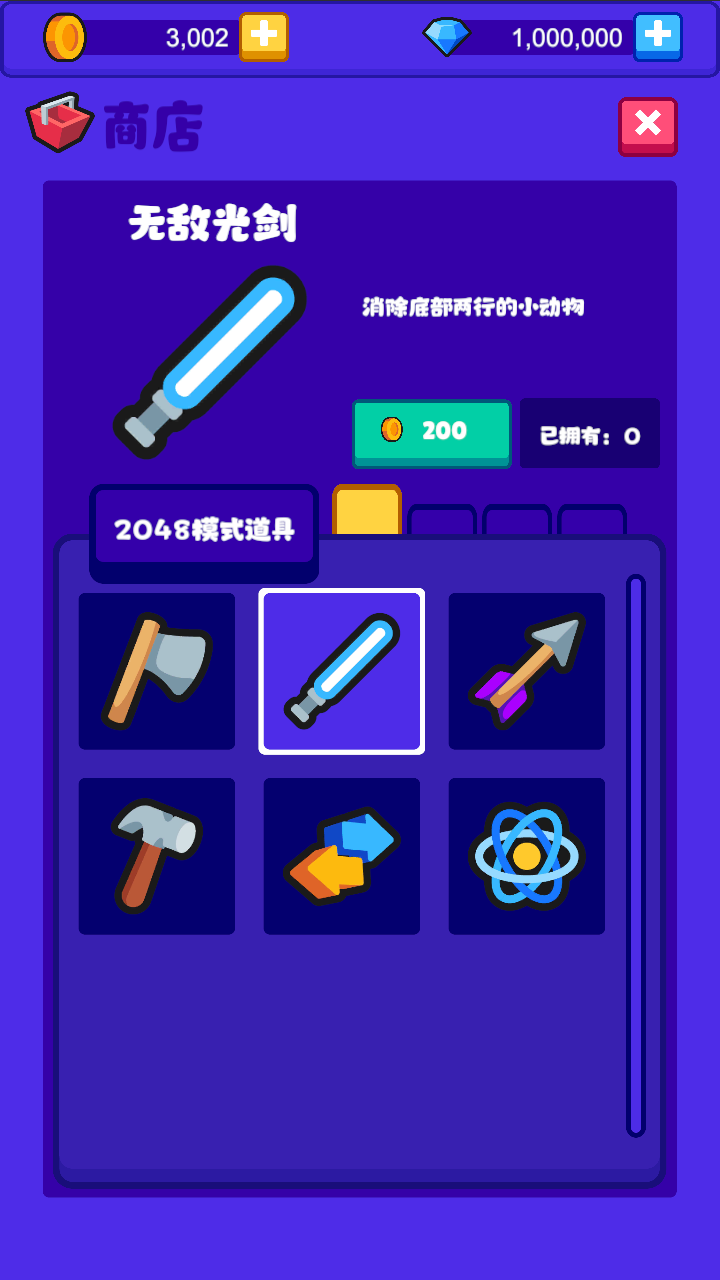
Task: Select the hammer item
Action: click(x=157, y=856)
